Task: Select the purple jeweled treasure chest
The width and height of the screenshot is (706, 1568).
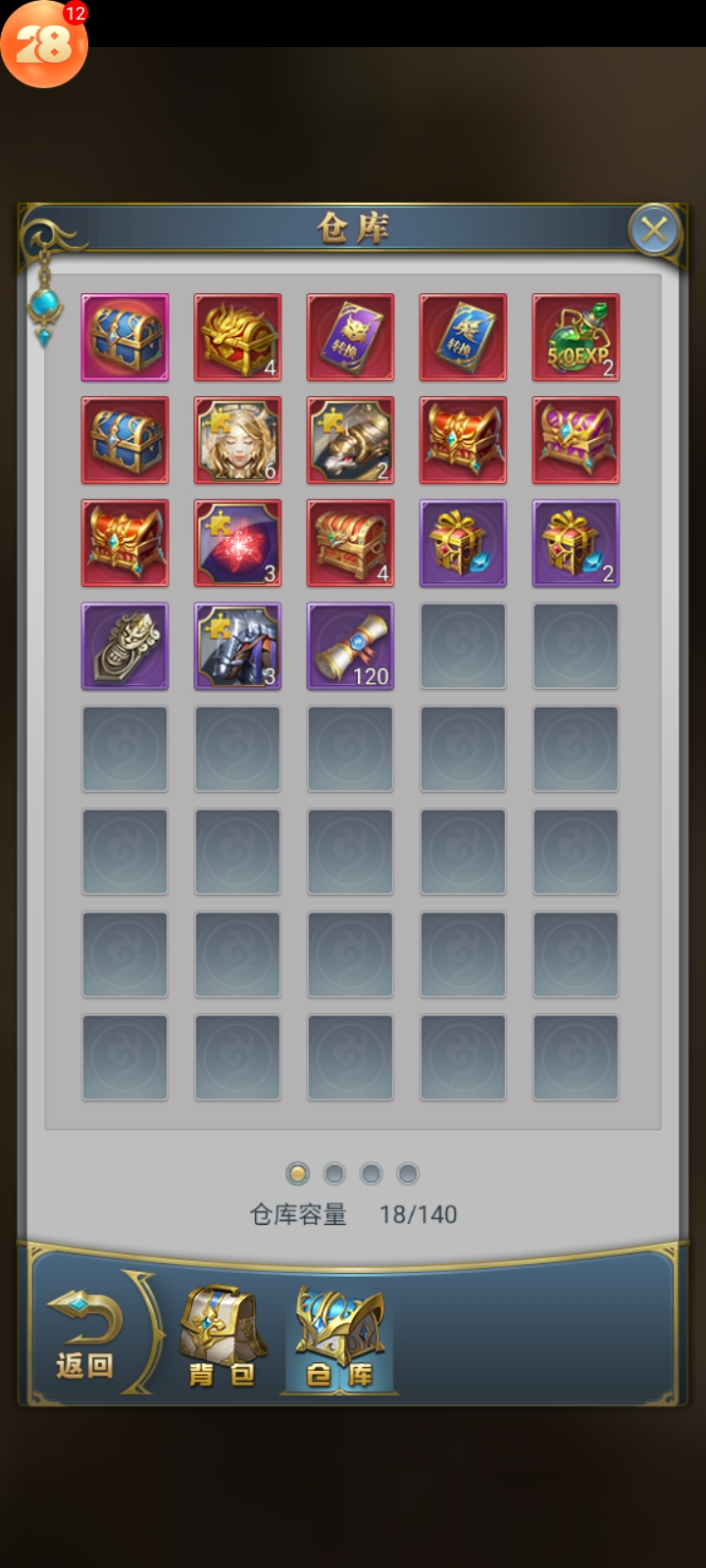Action: point(576,440)
